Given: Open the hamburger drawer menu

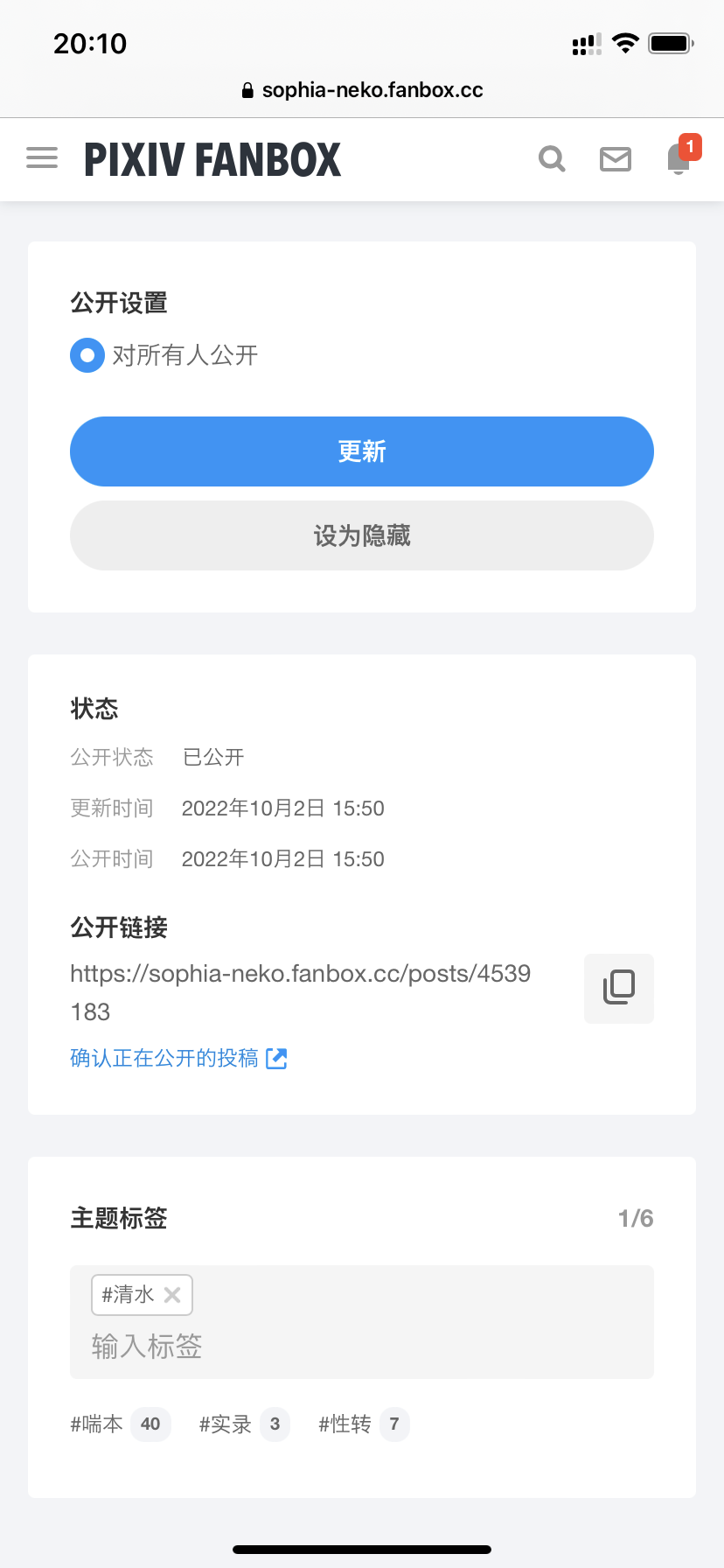Looking at the screenshot, I should [42, 158].
